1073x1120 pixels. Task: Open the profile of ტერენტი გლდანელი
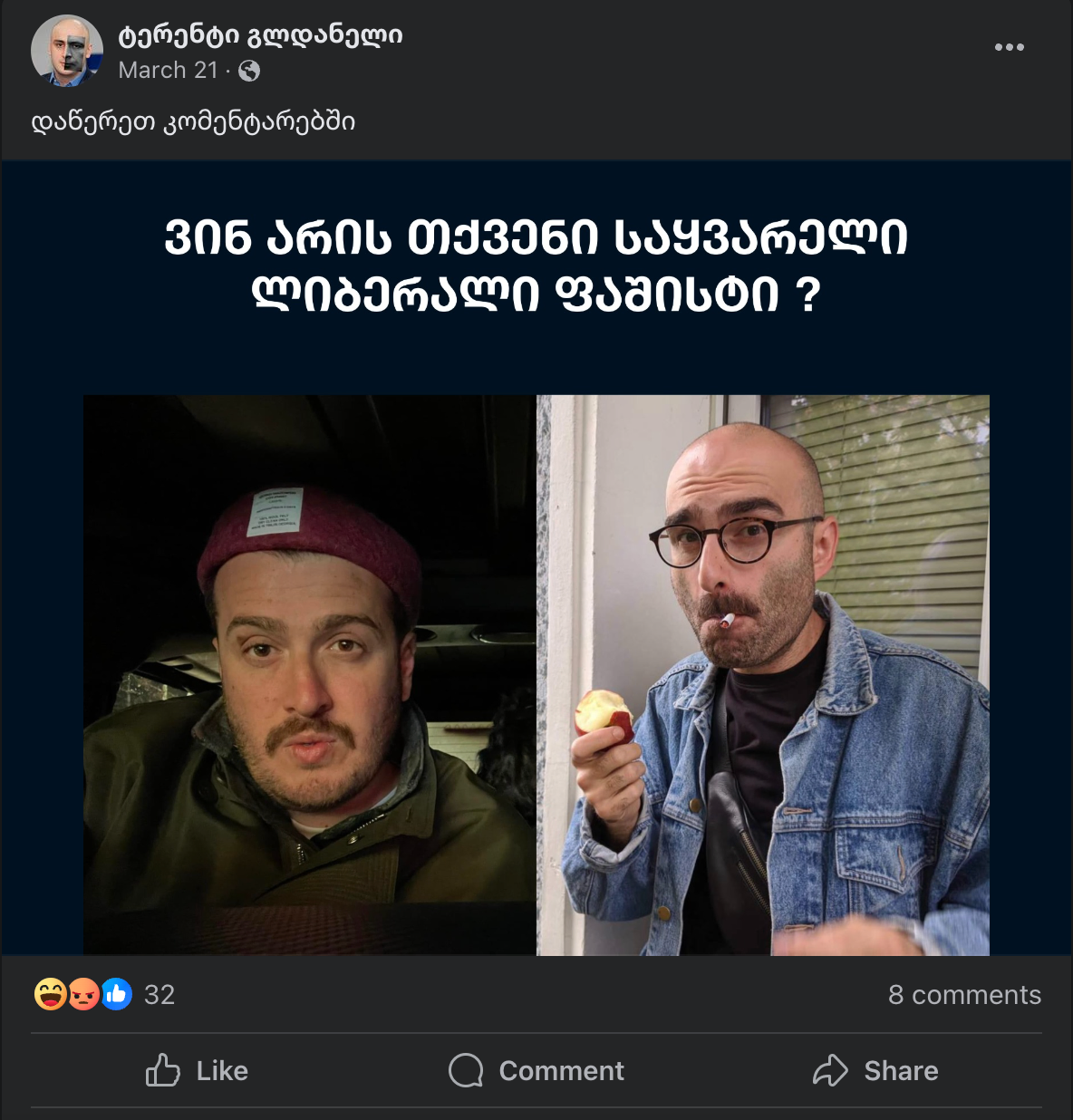[x=260, y=35]
